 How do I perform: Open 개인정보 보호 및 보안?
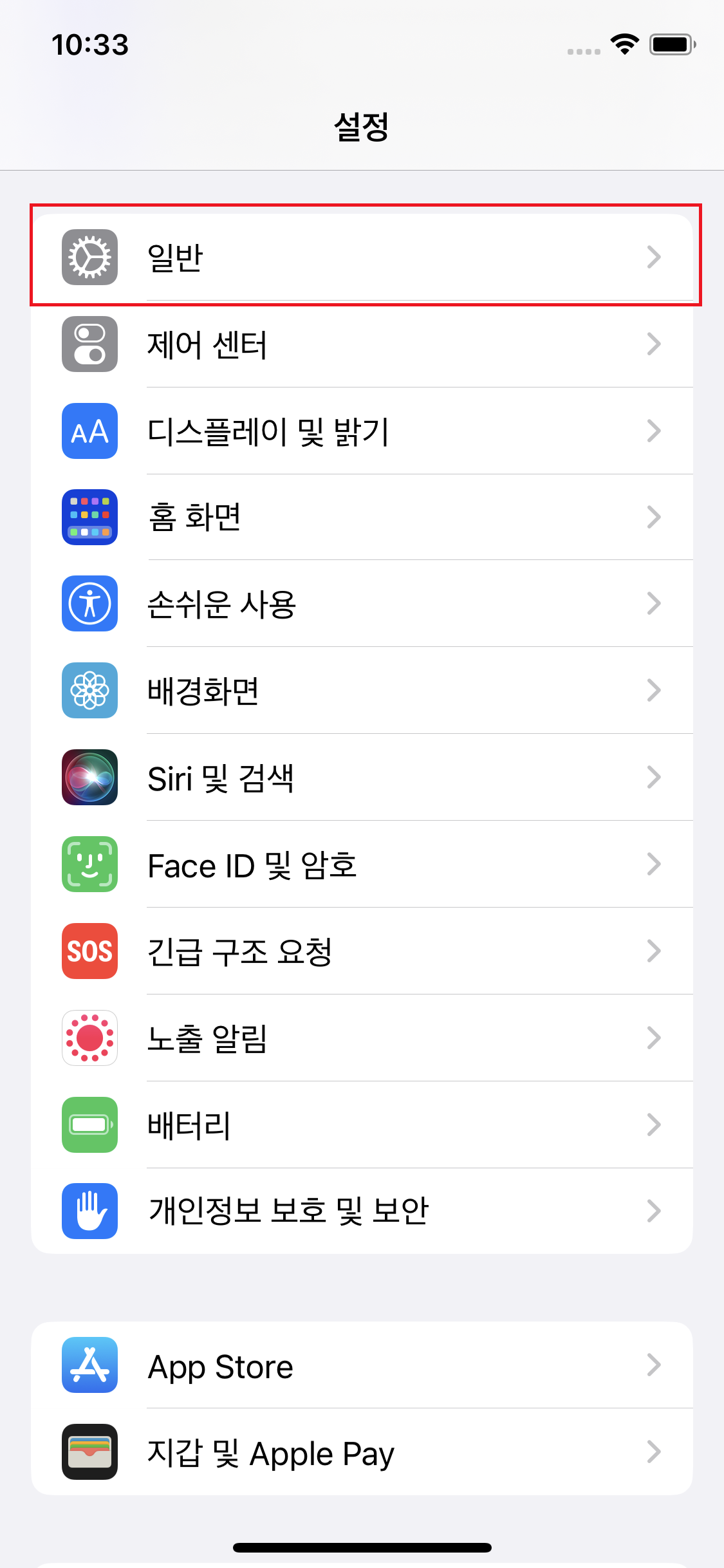click(362, 1211)
